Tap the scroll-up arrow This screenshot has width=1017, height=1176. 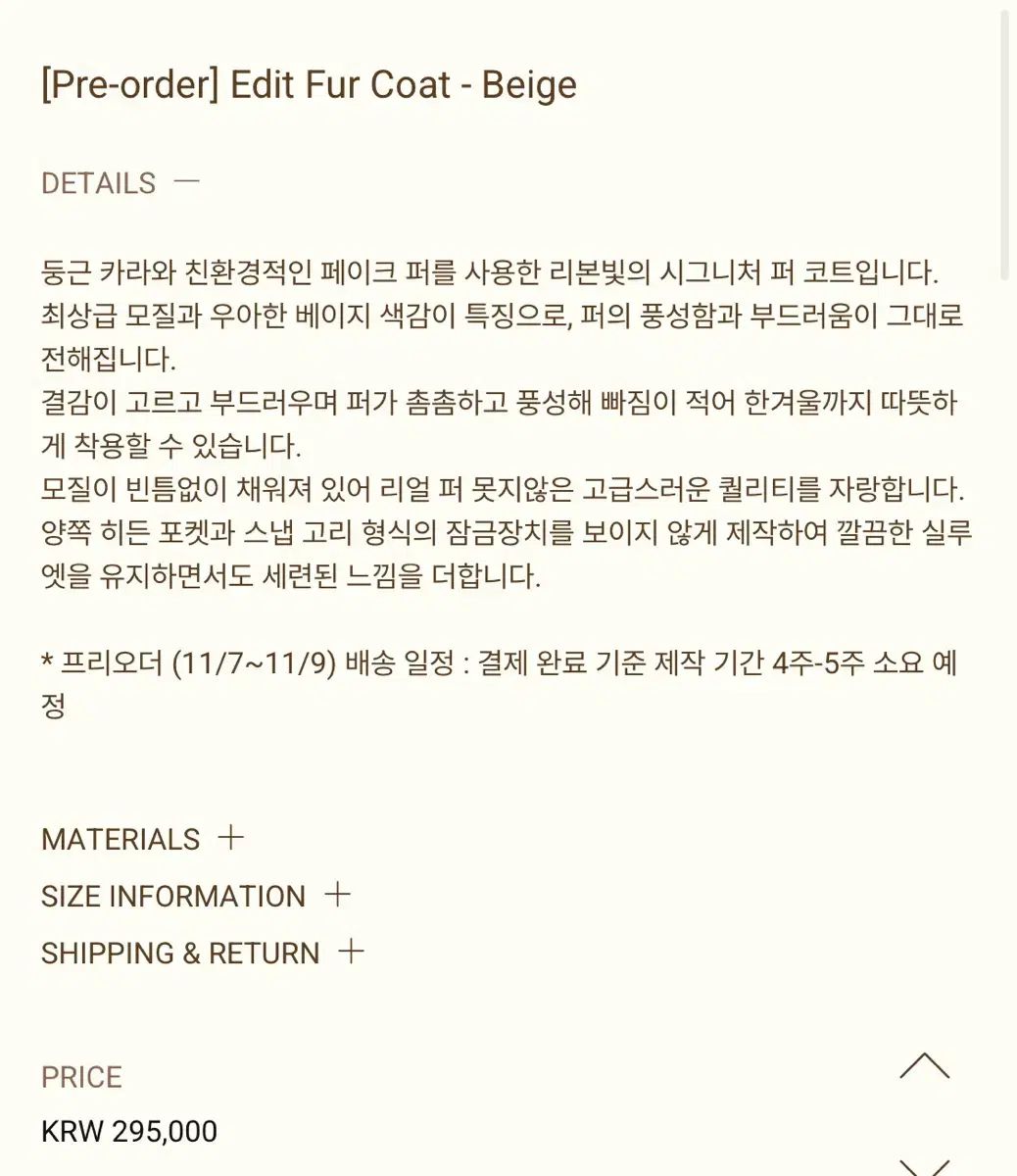point(924,1066)
